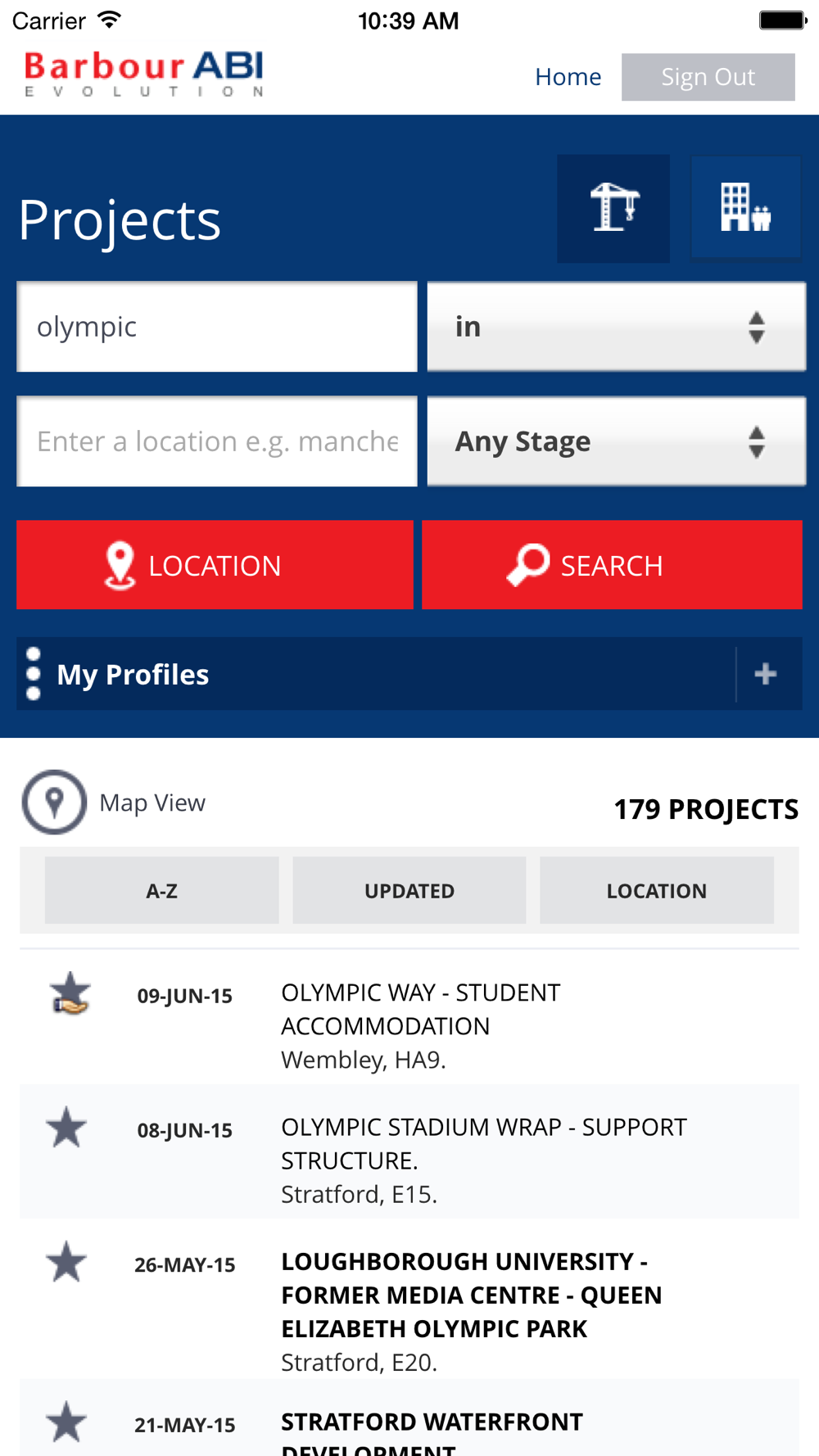Image resolution: width=819 pixels, height=1456 pixels.
Task: Open the Home link
Action: point(568,77)
